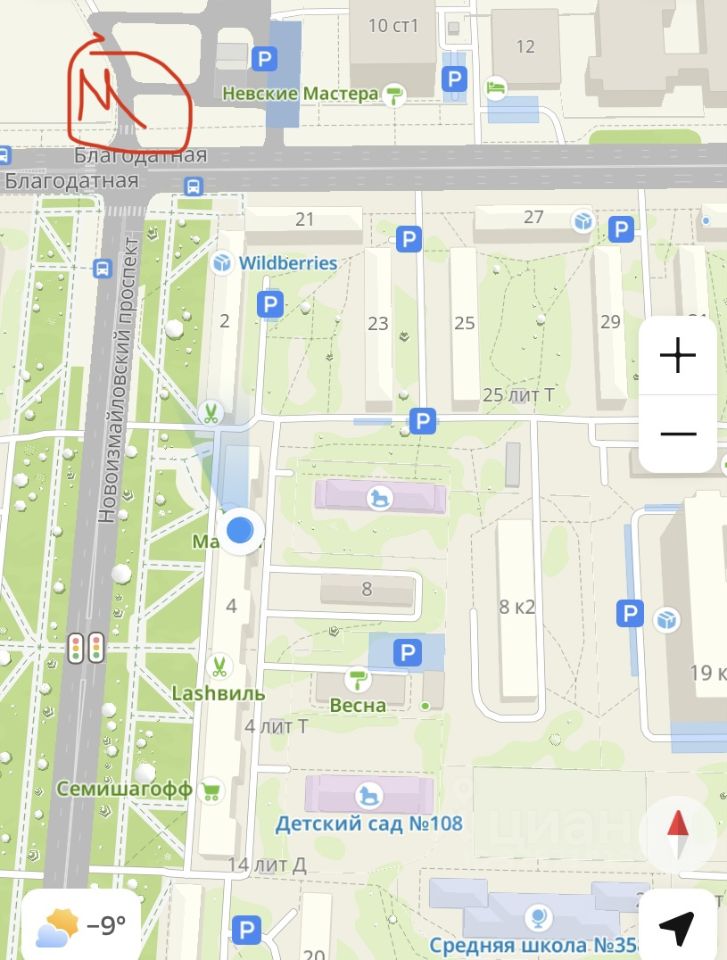Image resolution: width=727 pixels, height=960 pixels.
Task: Zoom in on the map
Action: [x=677, y=355]
